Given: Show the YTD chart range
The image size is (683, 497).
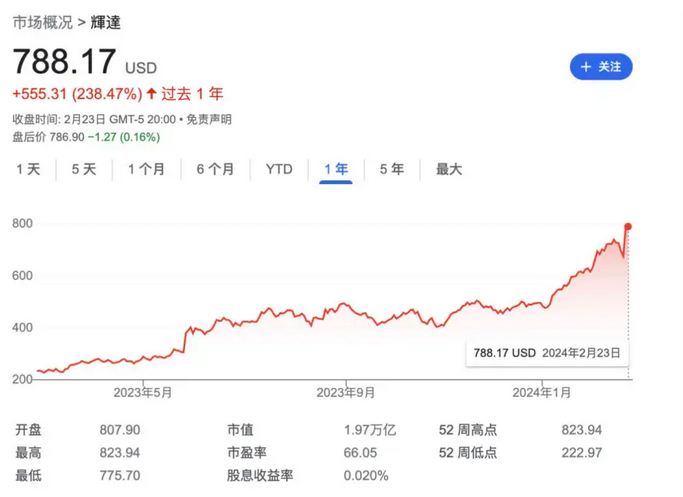Looking at the screenshot, I should (279, 169).
